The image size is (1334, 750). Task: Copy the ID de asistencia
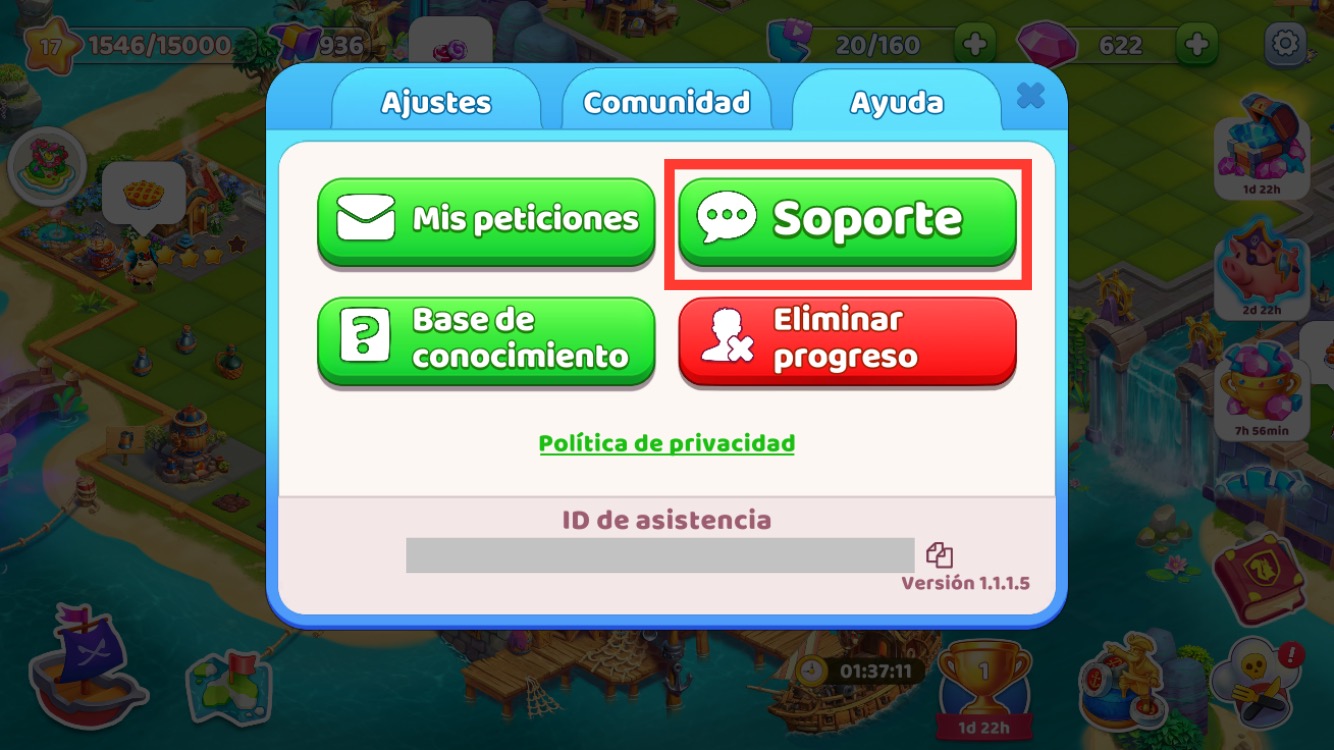pyautogui.click(x=939, y=556)
